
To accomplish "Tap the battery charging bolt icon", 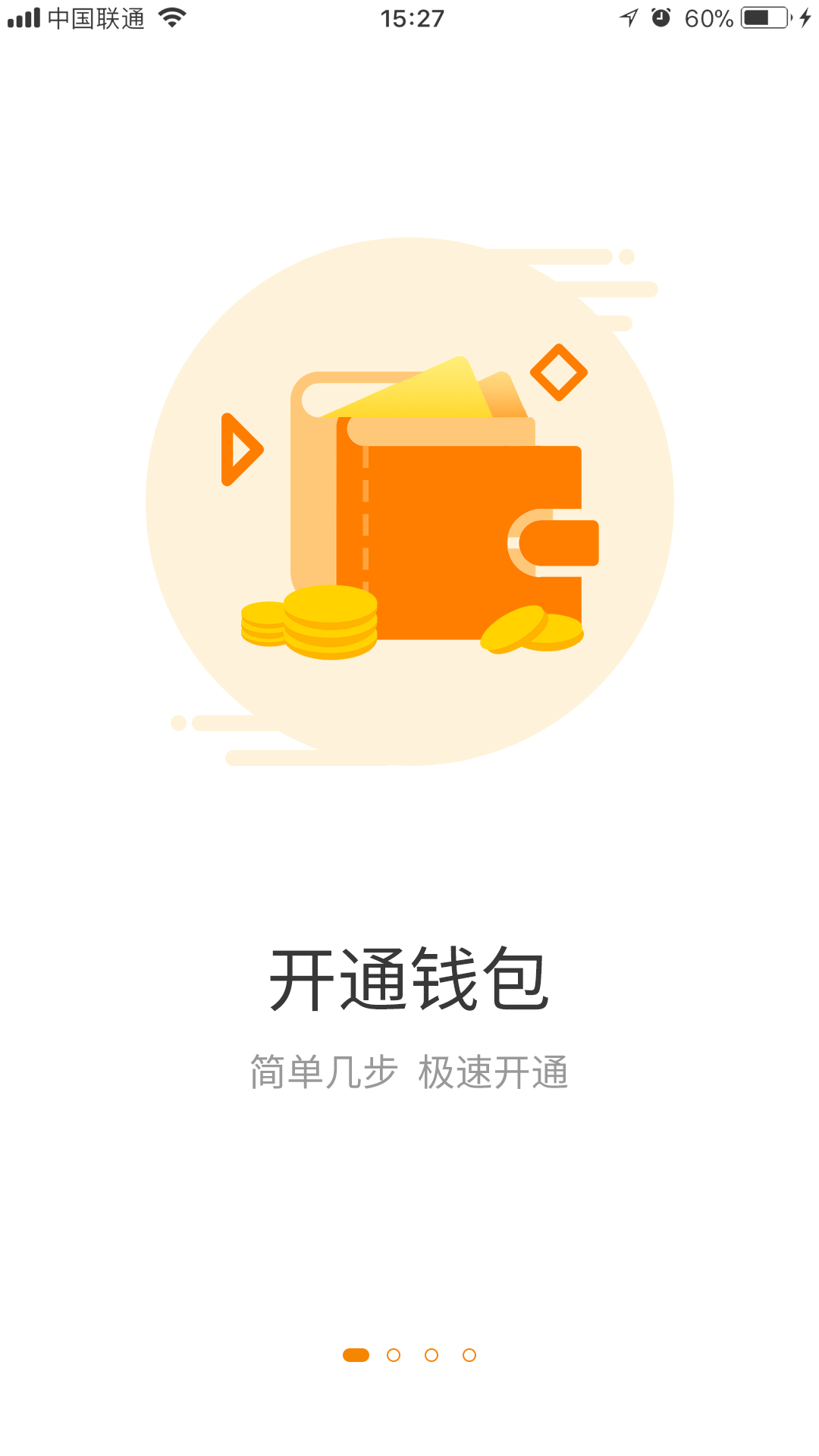I will point(805,19).
